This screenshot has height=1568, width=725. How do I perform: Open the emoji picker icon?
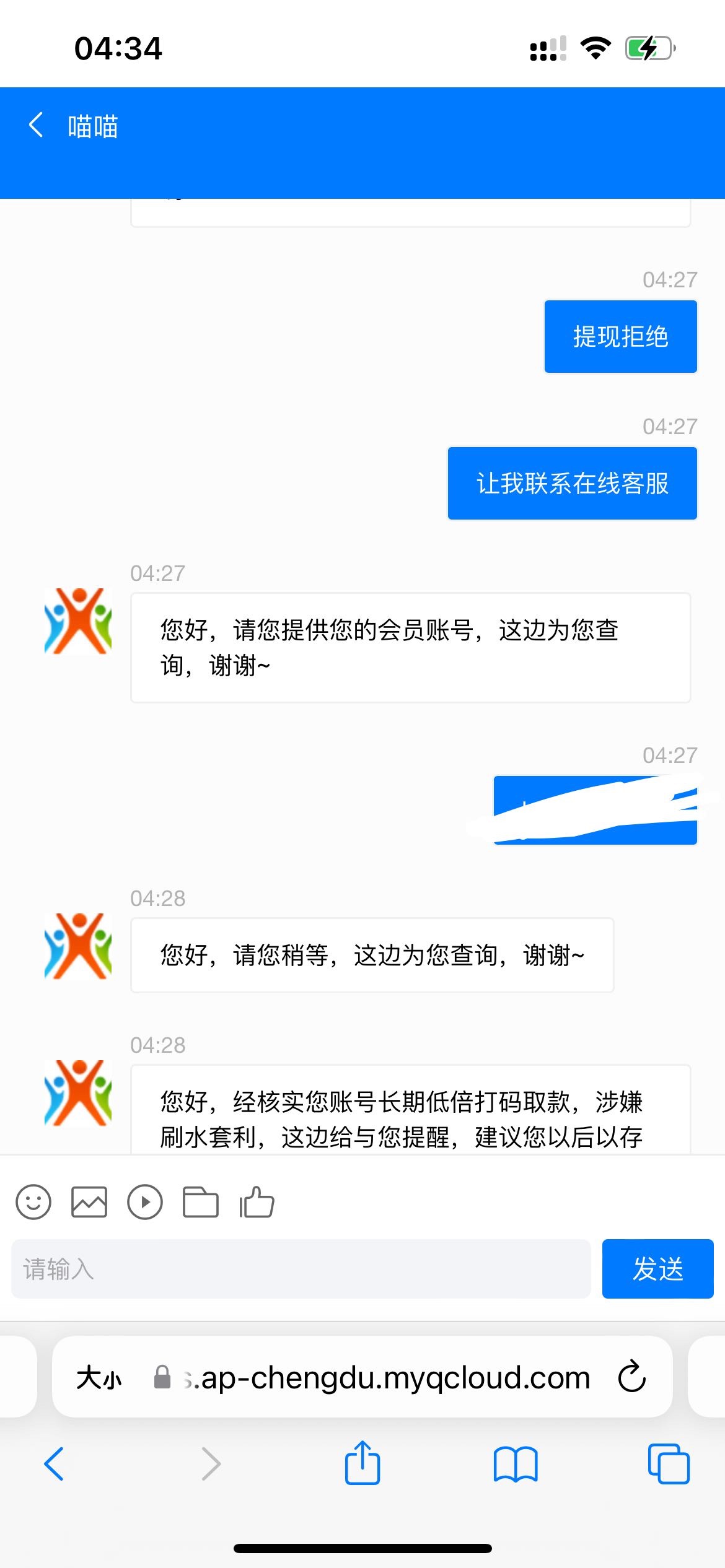33,1202
